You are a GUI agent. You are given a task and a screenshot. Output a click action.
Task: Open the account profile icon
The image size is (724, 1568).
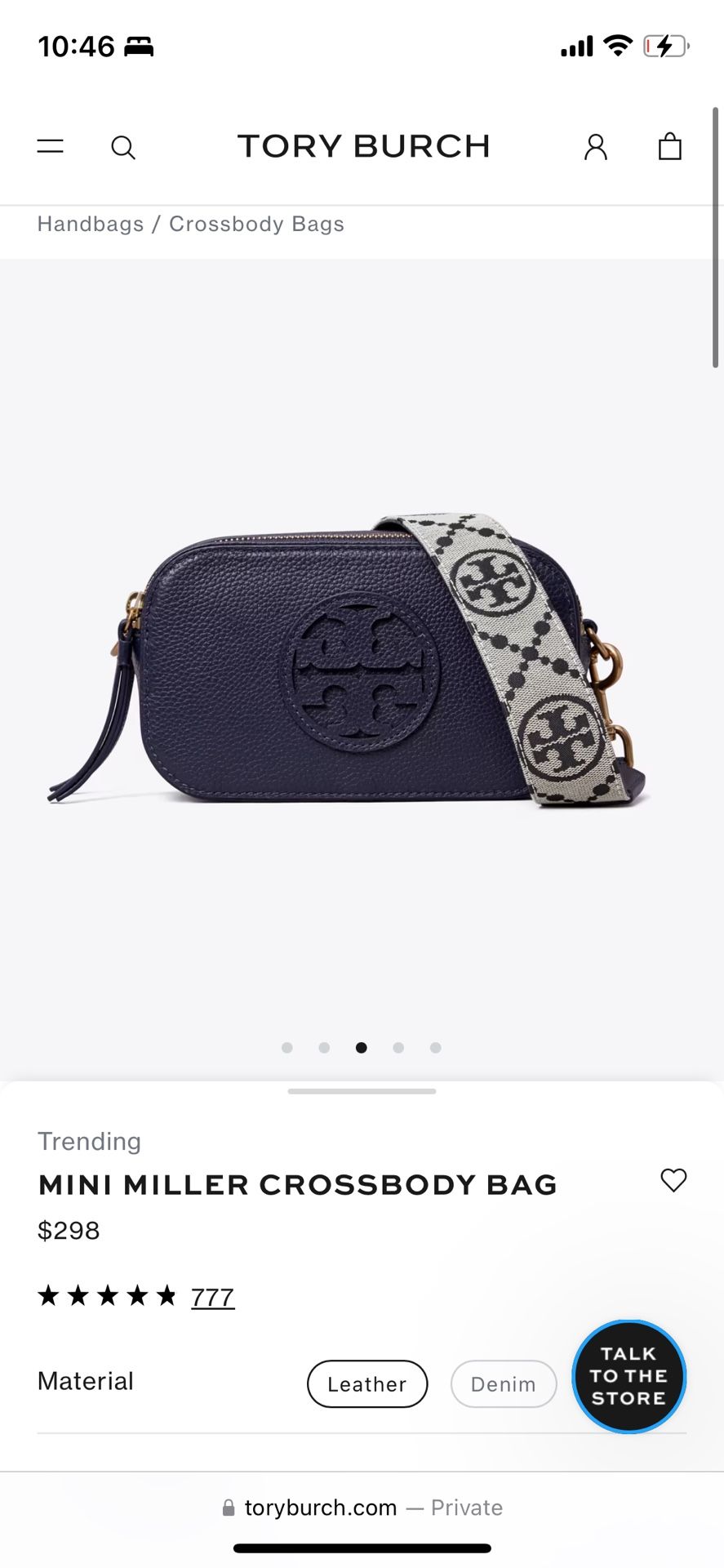(595, 146)
